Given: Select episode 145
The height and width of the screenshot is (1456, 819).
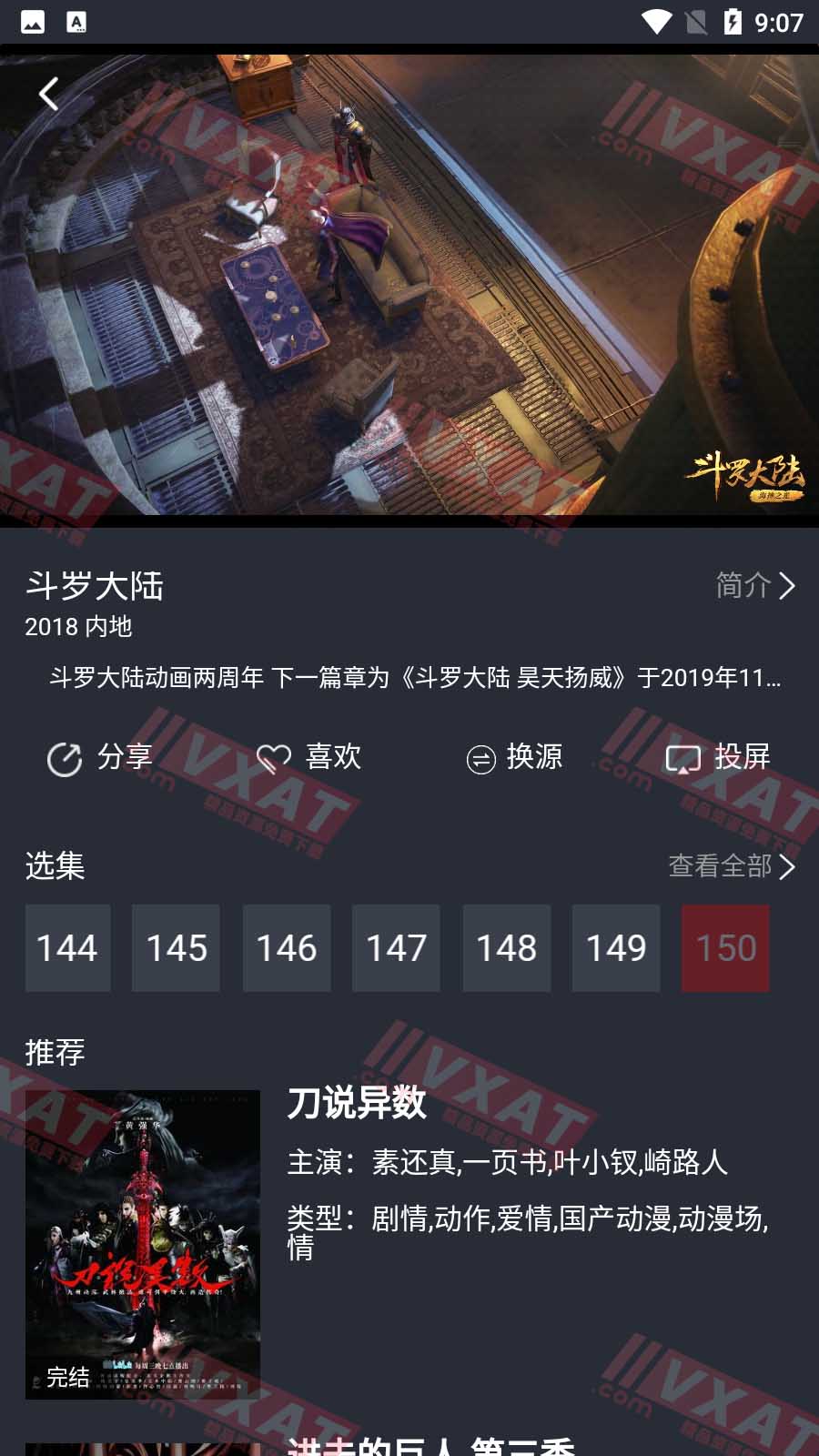Looking at the screenshot, I should point(177,948).
